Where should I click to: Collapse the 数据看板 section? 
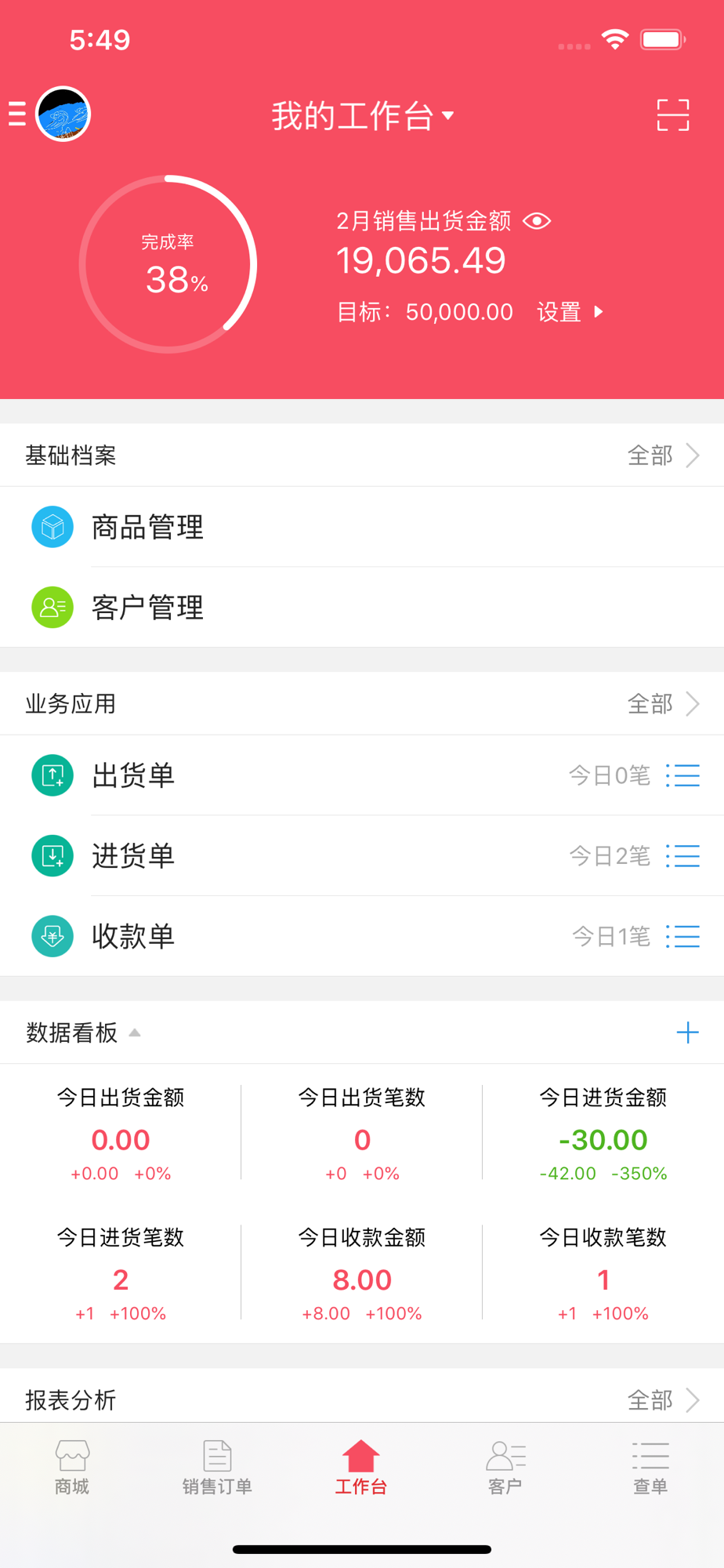135,1033
